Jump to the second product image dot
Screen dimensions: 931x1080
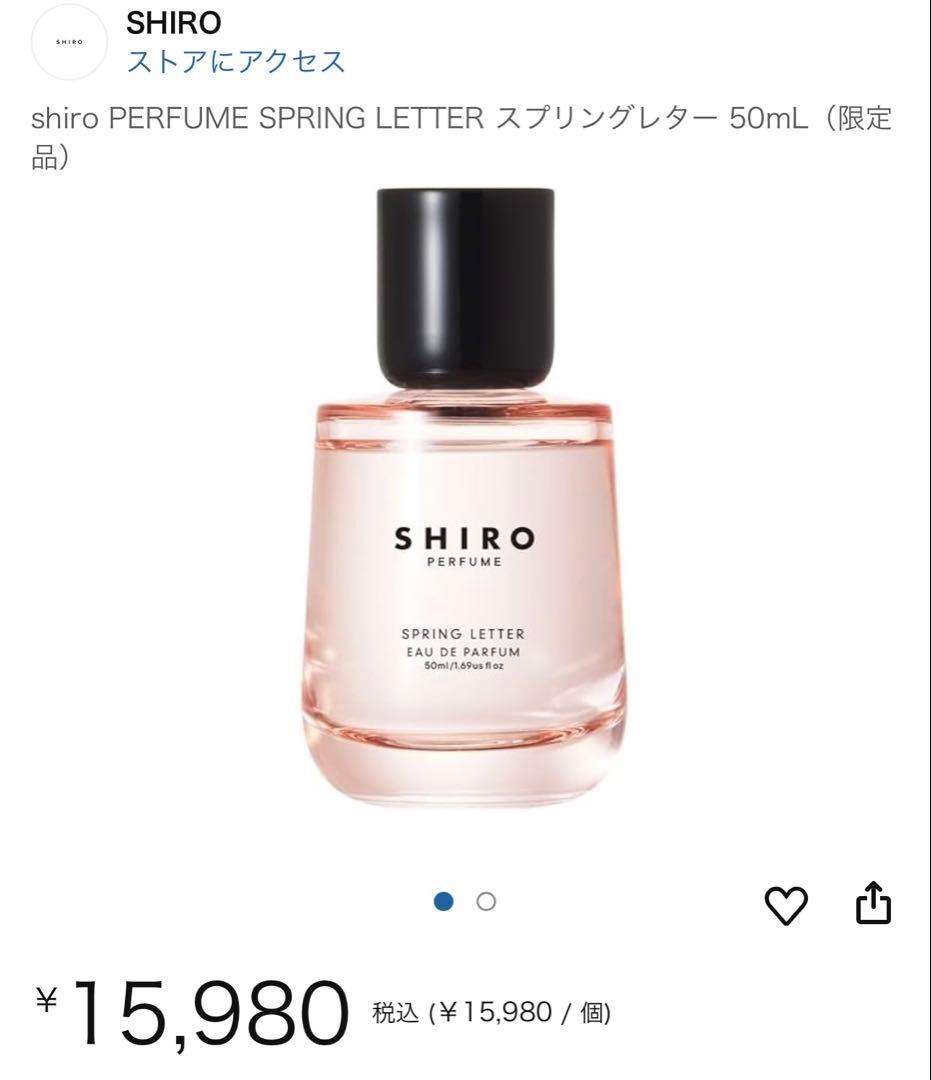(x=486, y=902)
